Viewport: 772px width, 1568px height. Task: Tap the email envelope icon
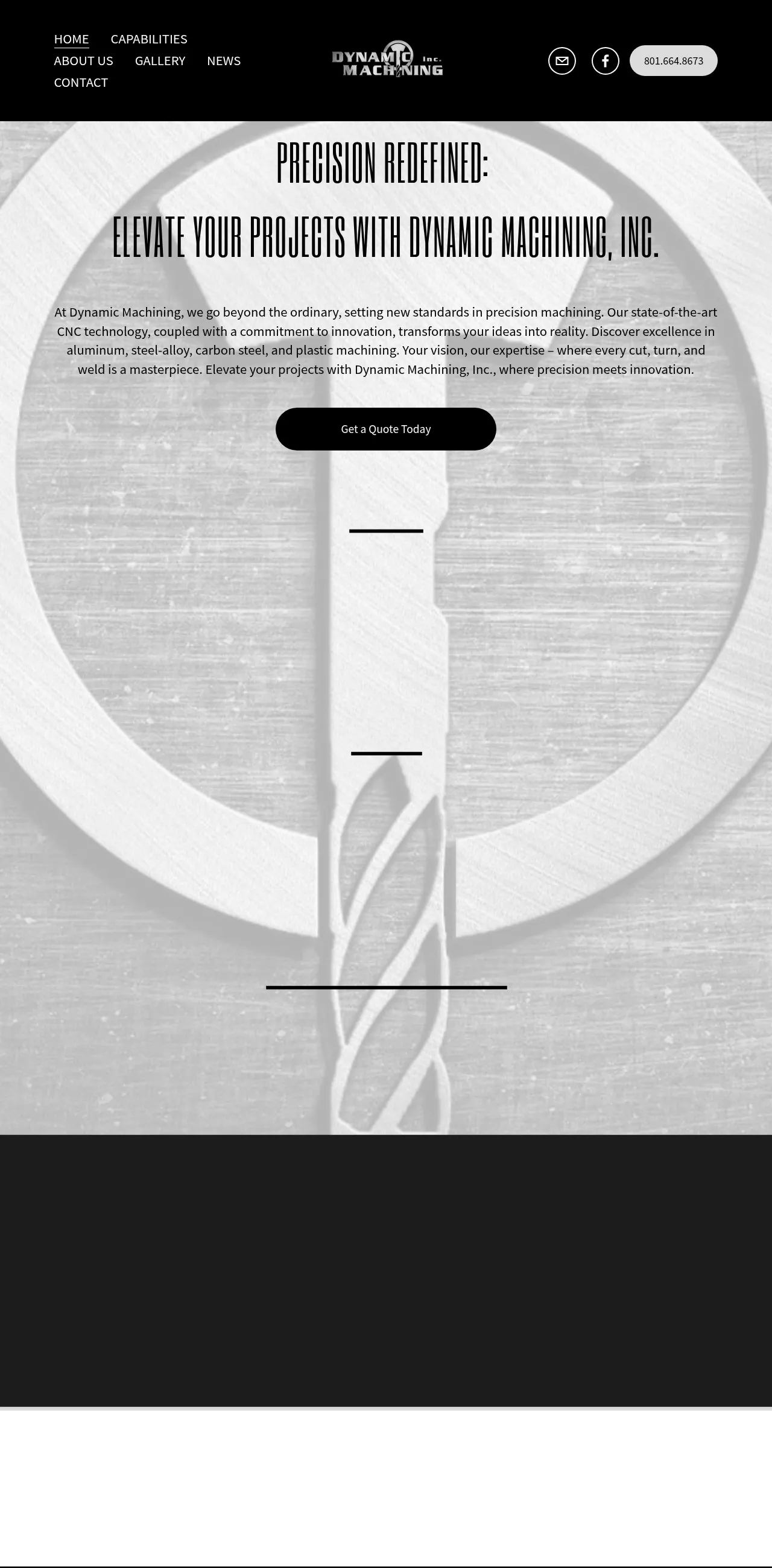click(562, 61)
